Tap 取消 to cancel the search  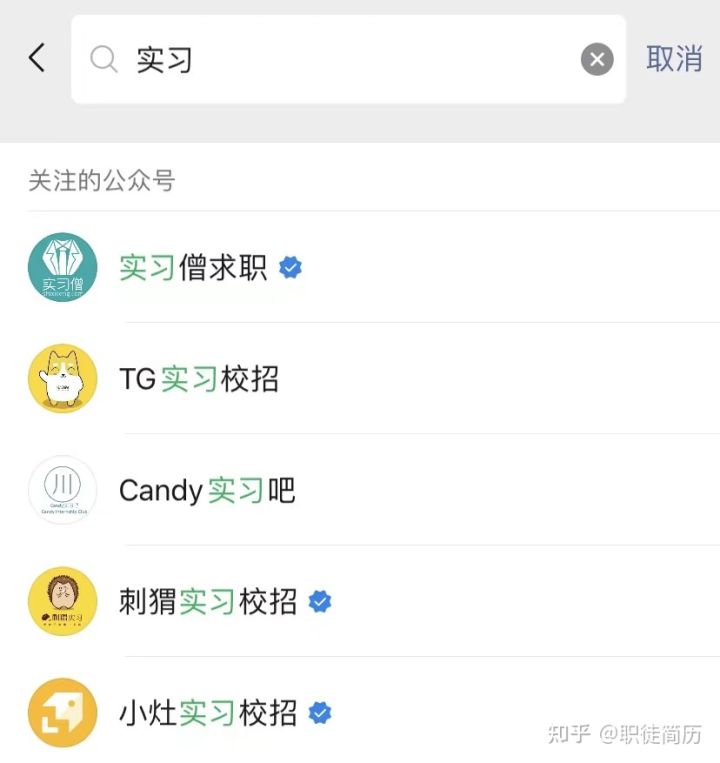[674, 59]
